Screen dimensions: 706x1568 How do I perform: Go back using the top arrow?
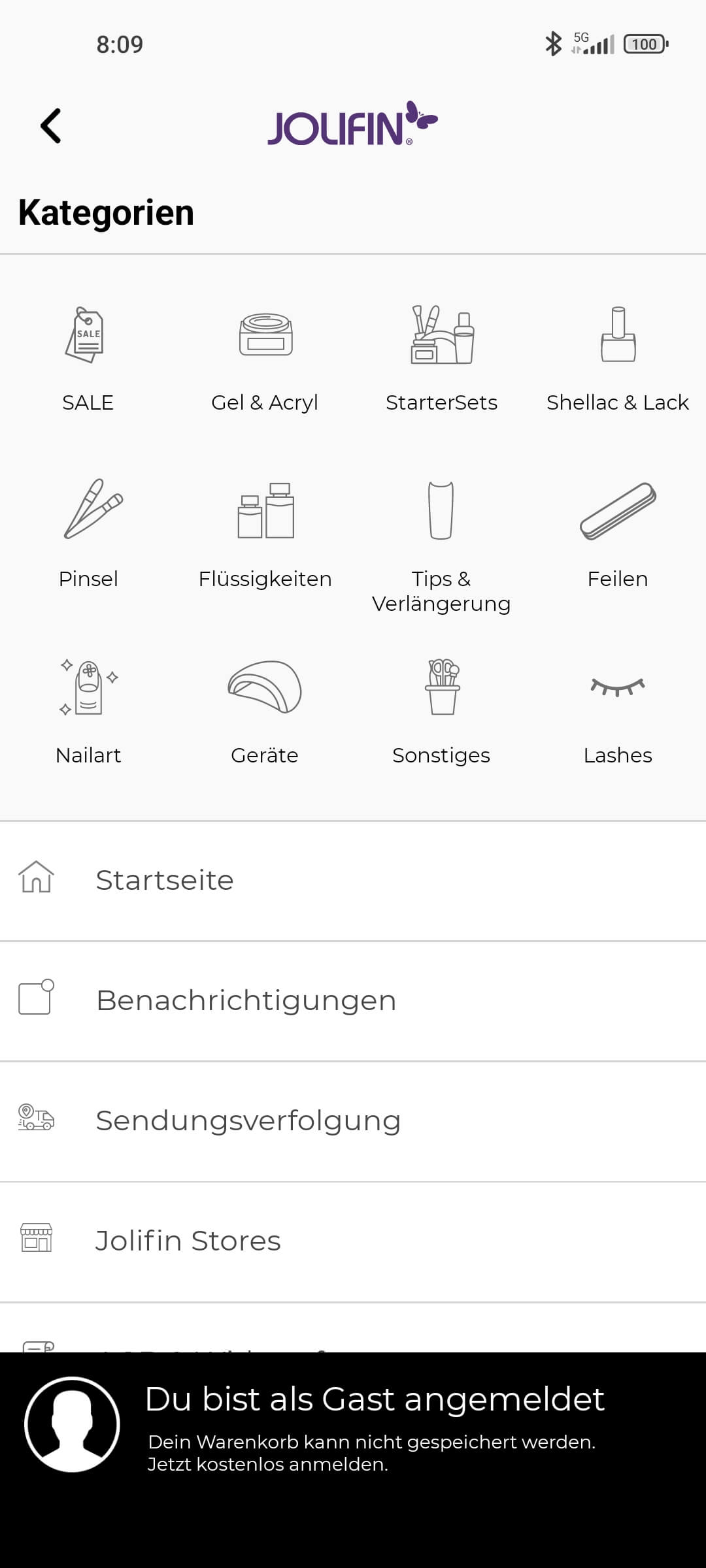tap(50, 125)
